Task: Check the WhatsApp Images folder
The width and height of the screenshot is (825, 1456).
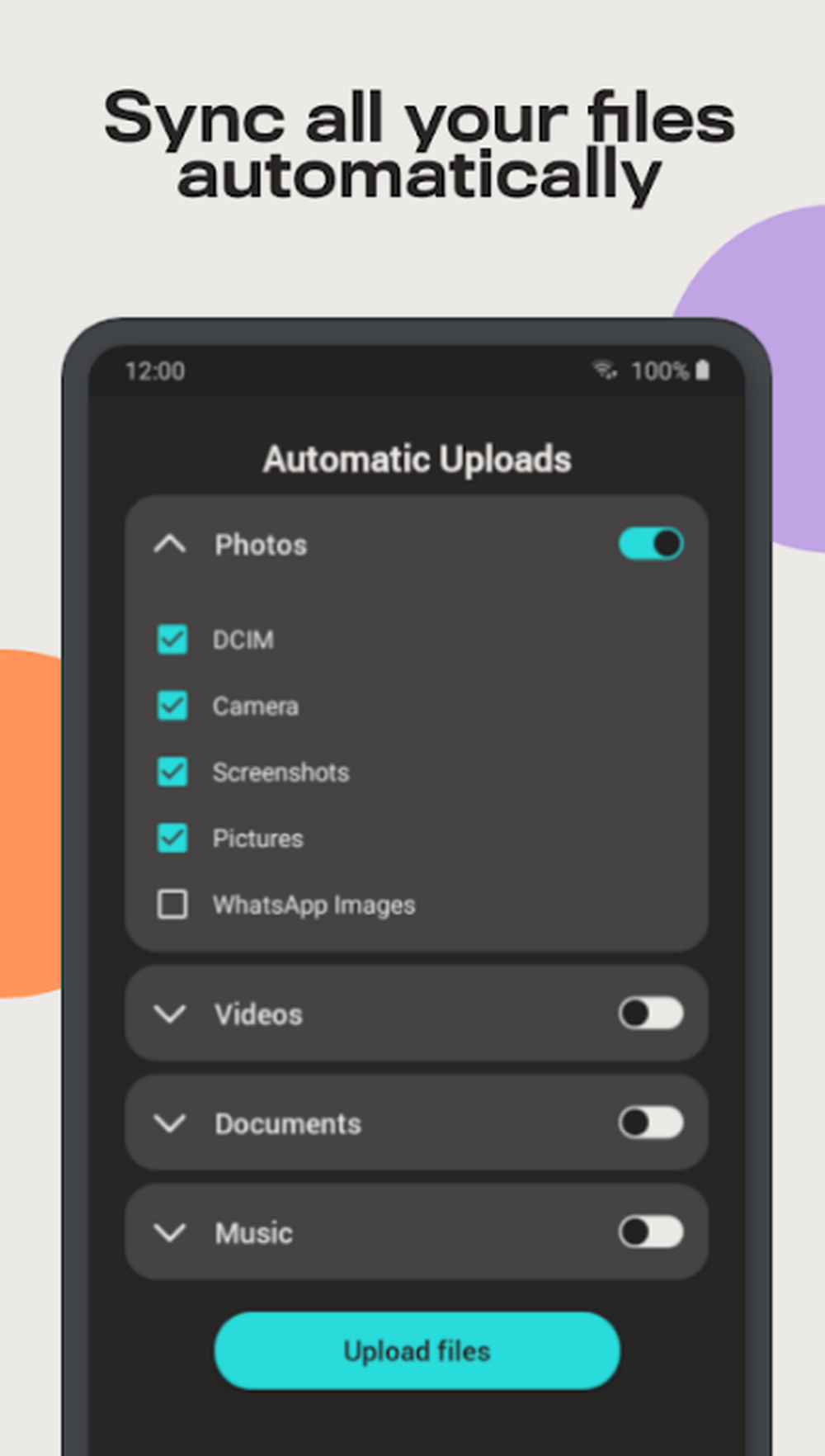Action: [171, 905]
